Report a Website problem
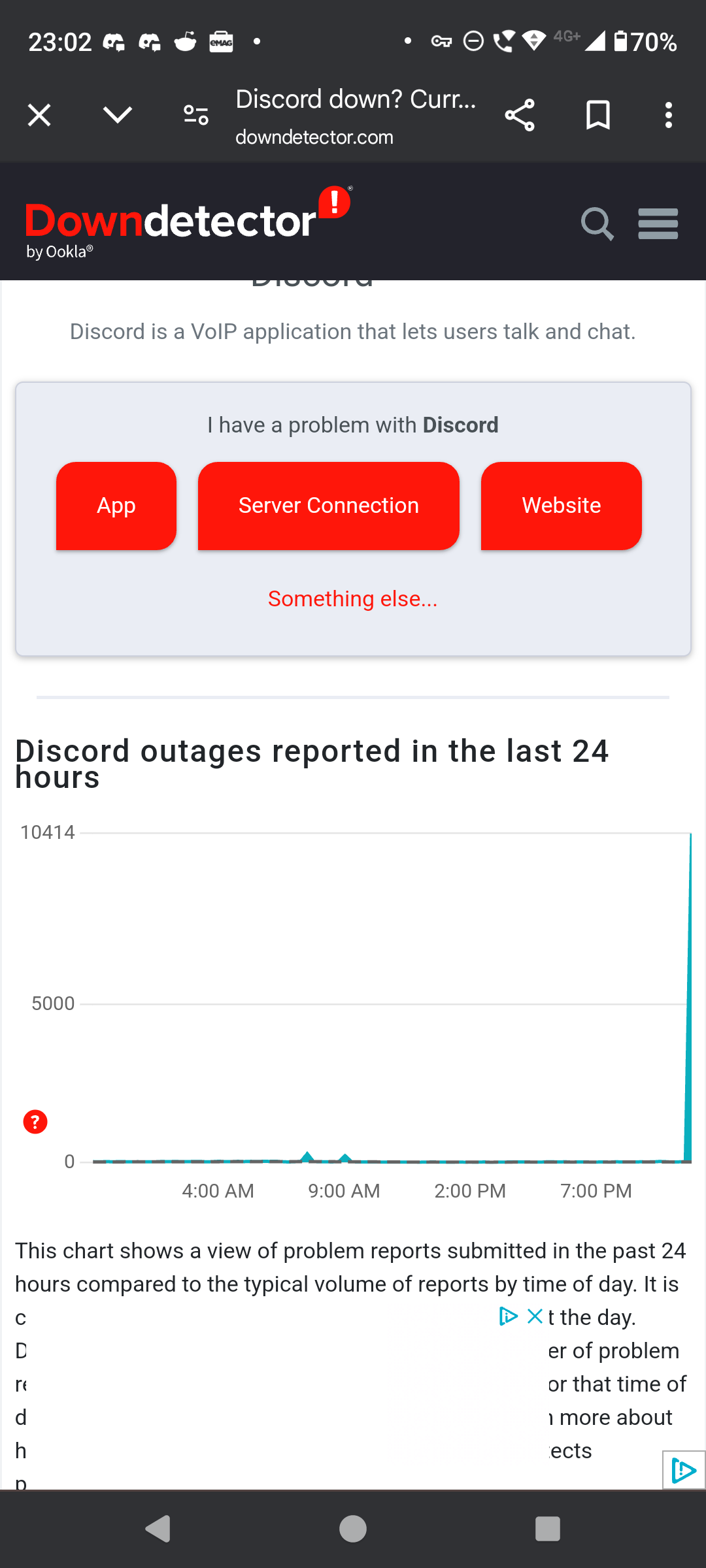Screen dimensions: 706x1568 click(562, 506)
